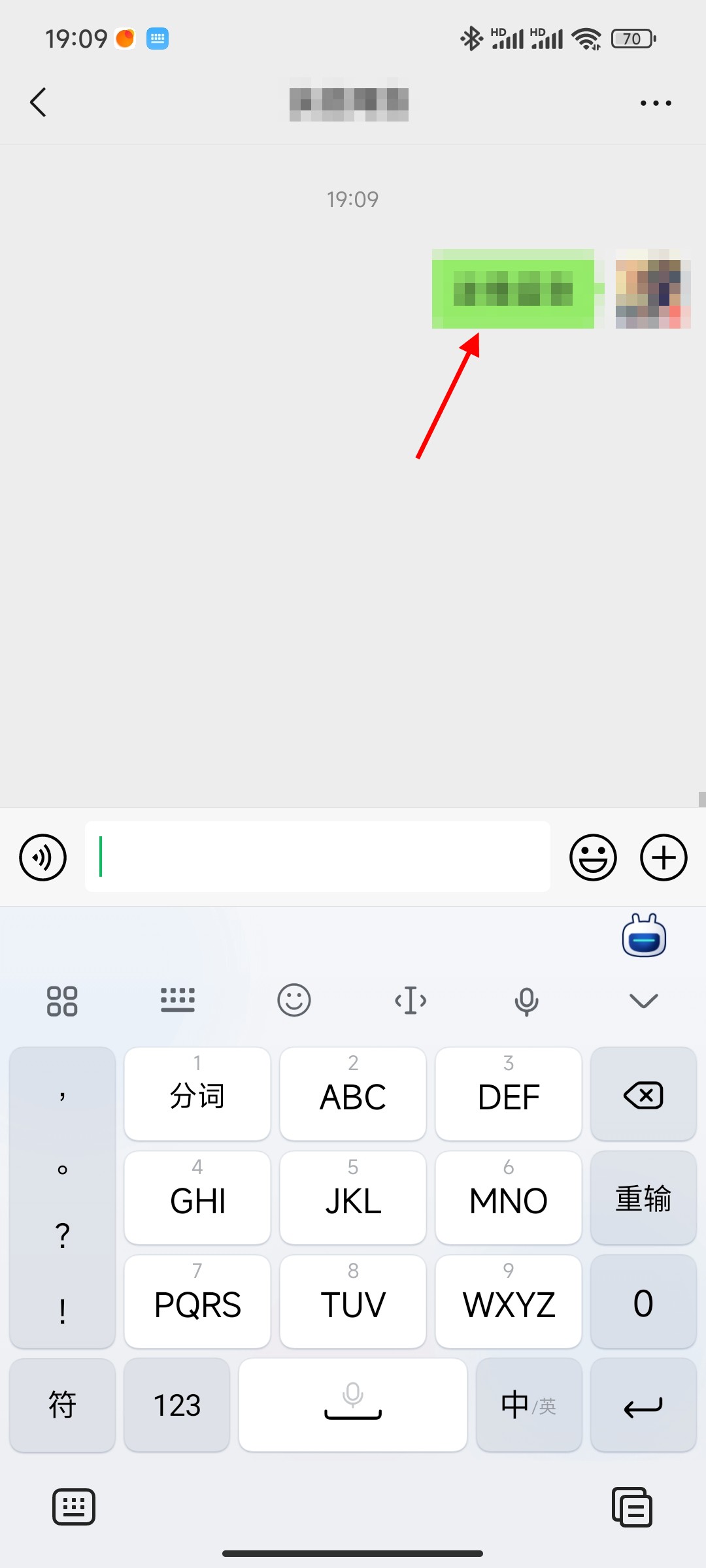This screenshot has height=1568, width=706.
Task: Toggle the 中/英 language key
Action: [529, 1405]
